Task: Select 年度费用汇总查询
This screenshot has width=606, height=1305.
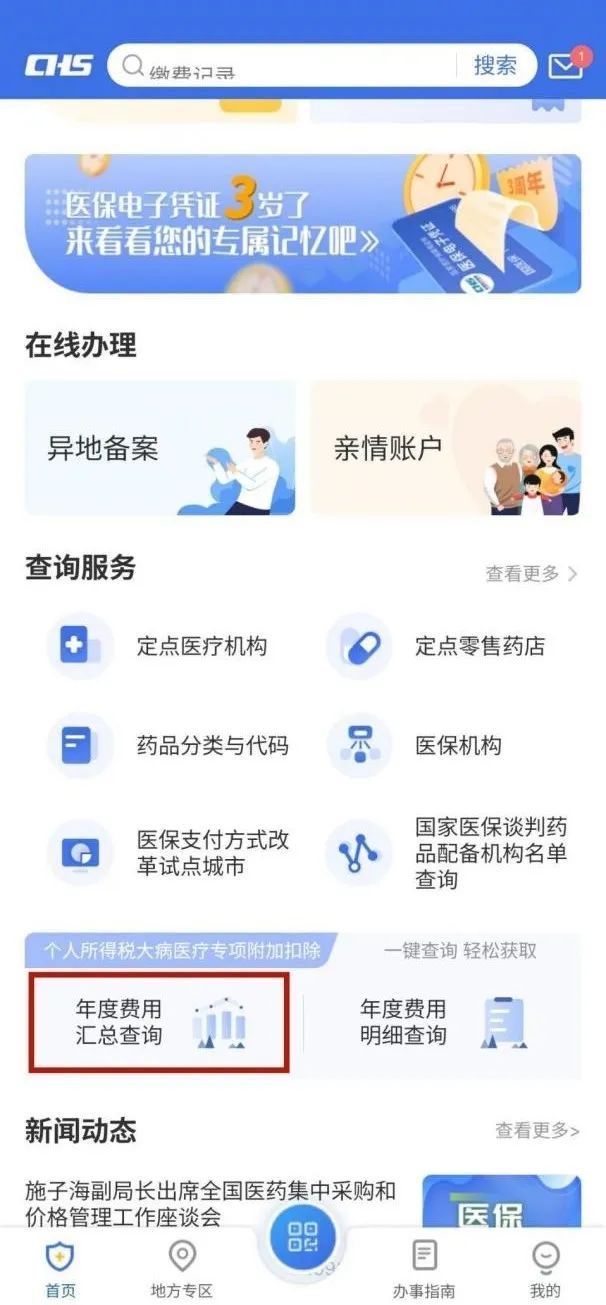Action: [160, 1022]
